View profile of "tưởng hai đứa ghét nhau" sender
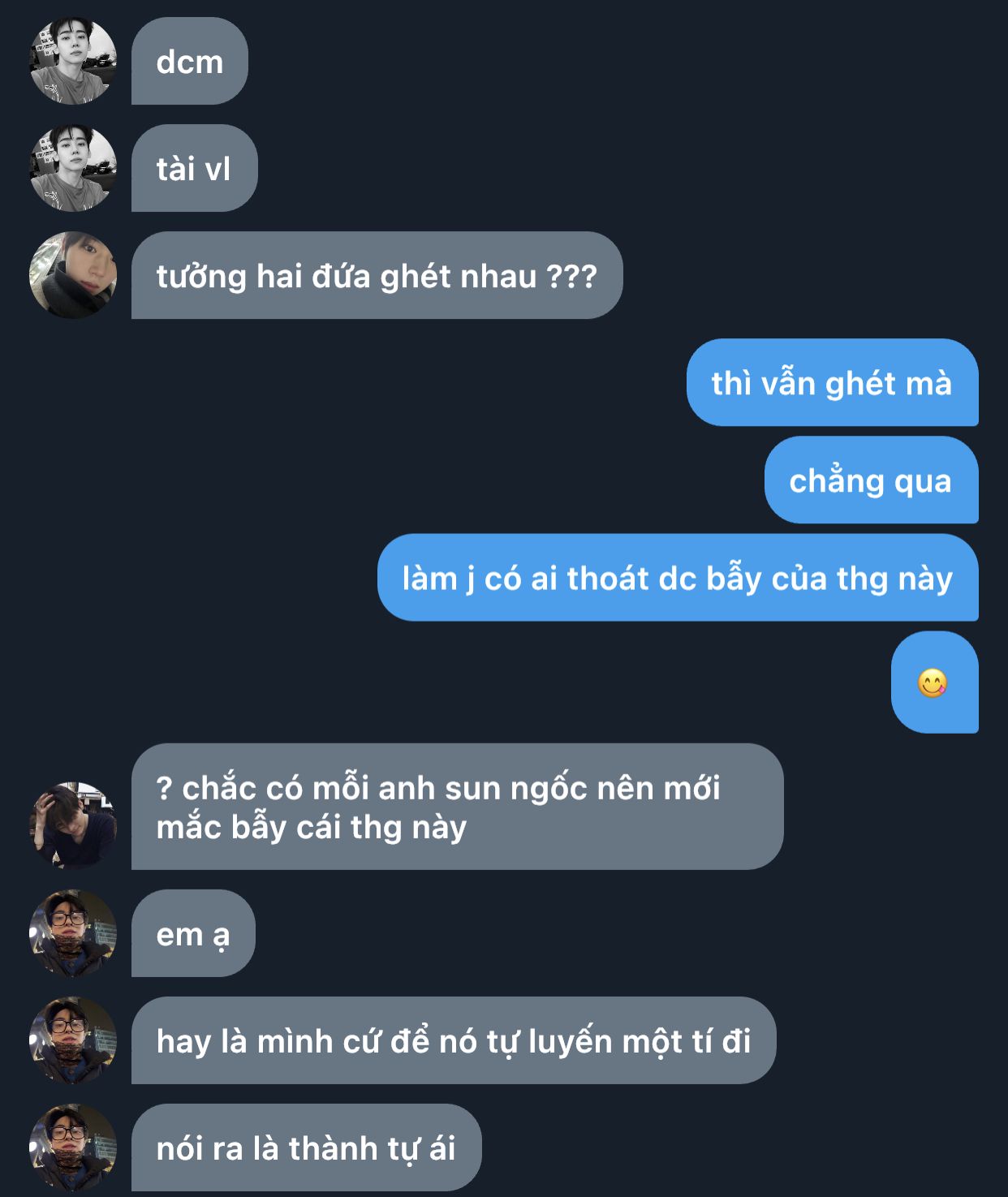Viewport: 1008px width, 1197px height. (x=73, y=275)
